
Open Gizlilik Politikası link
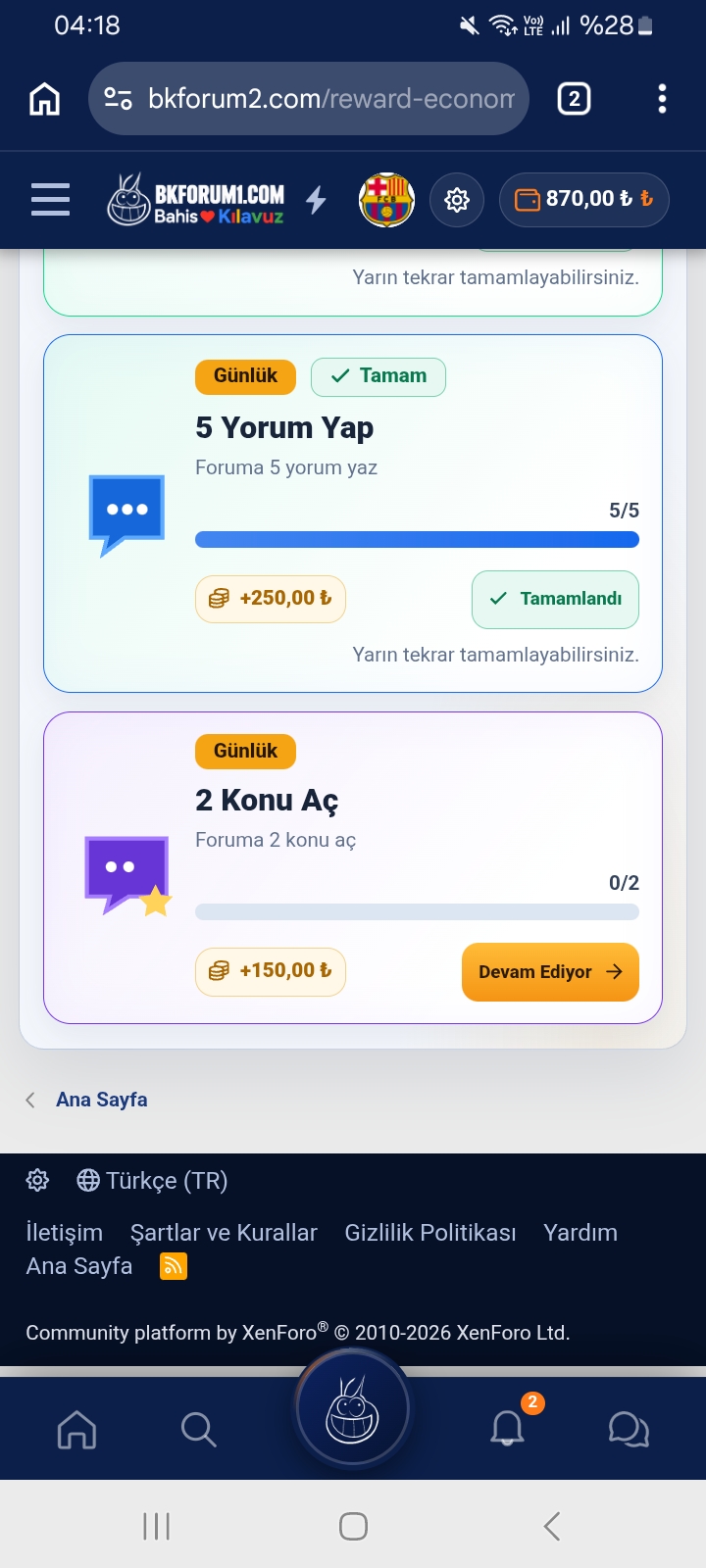click(430, 1233)
